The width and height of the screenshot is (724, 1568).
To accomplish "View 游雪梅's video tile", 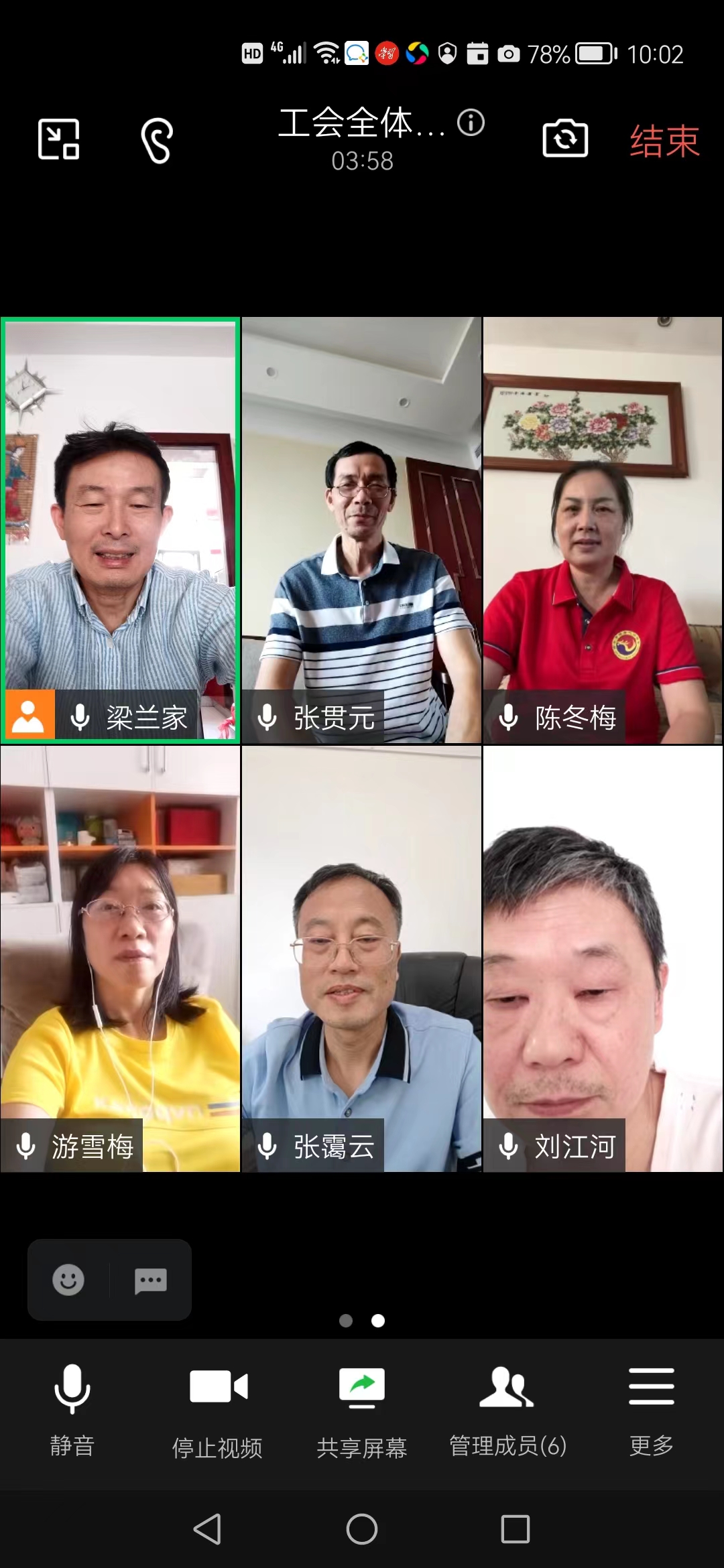I will coord(121,958).
